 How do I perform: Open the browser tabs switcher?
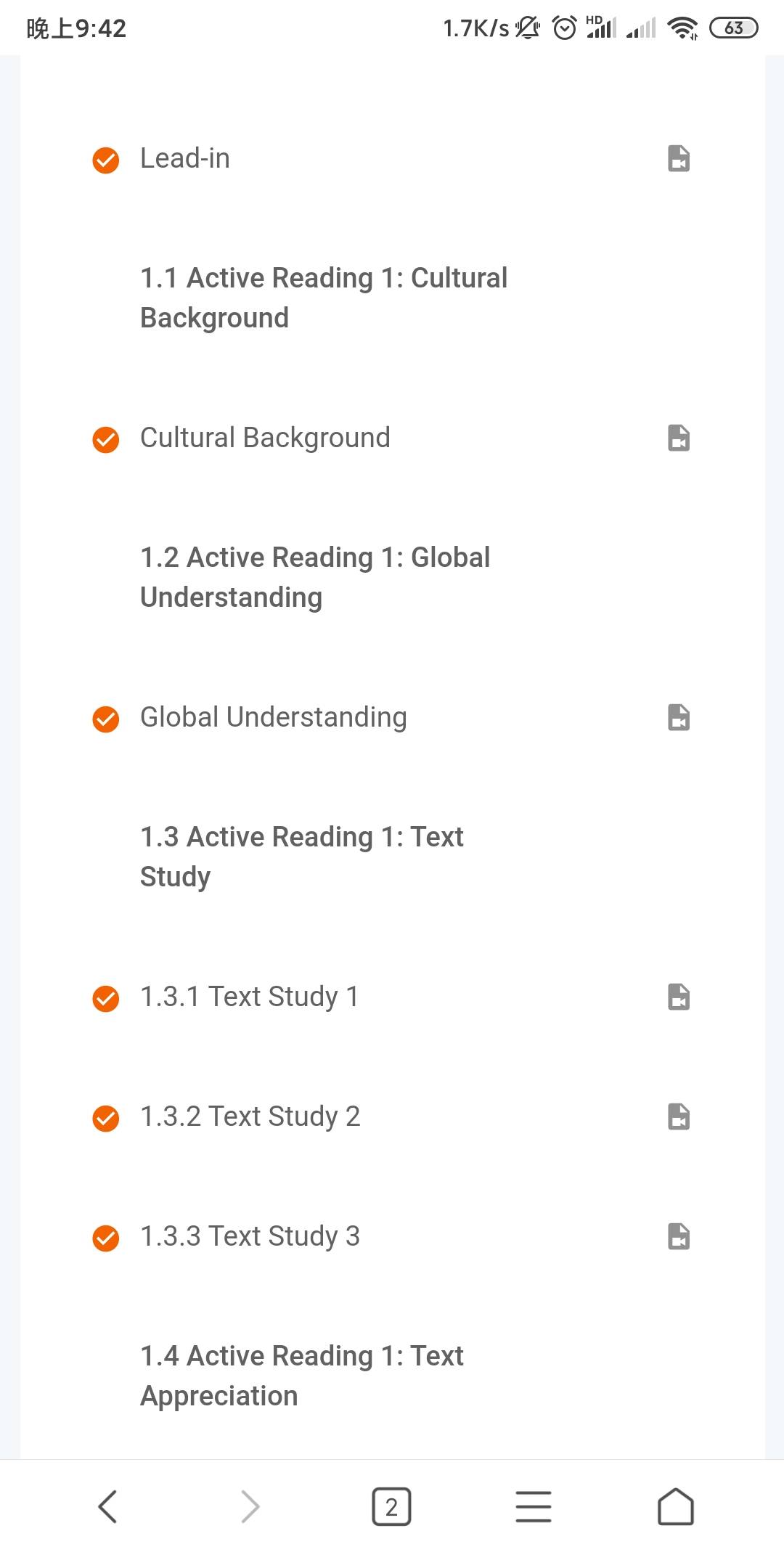tap(391, 1506)
